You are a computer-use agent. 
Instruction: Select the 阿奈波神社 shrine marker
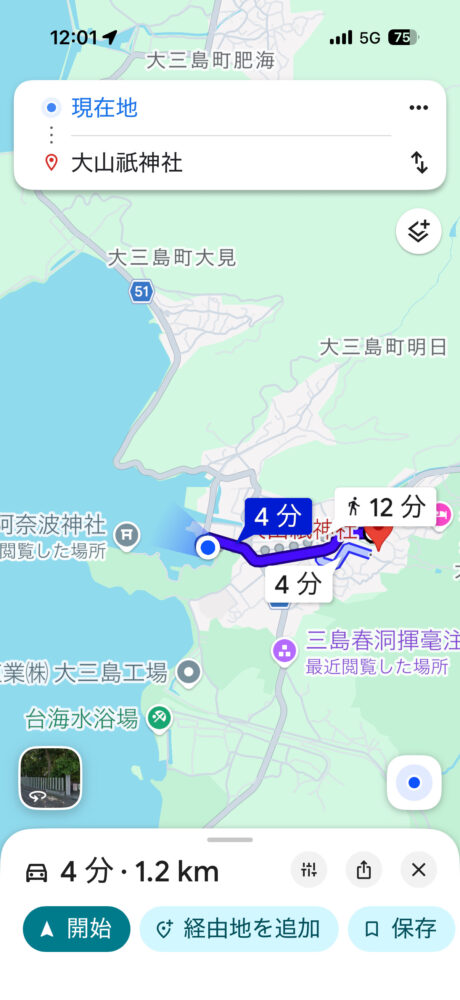click(x=128, y=536)
